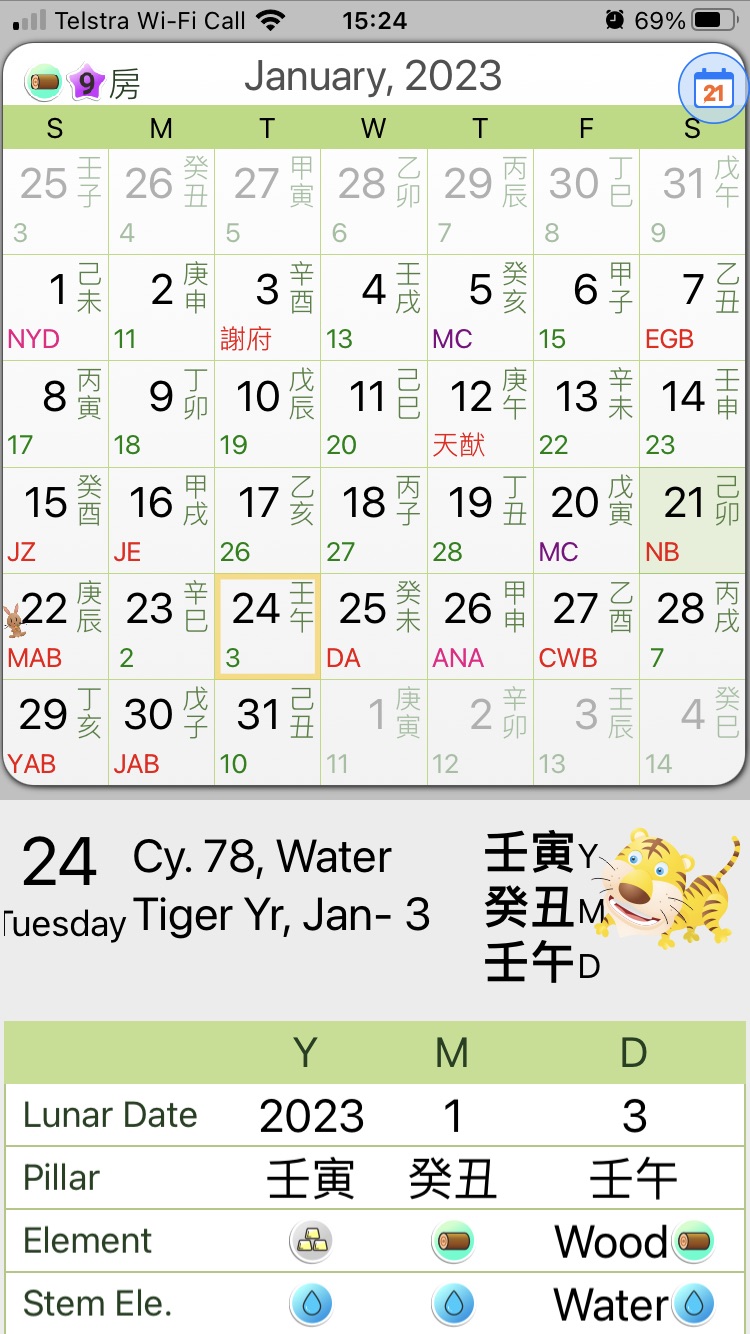
Task: Tap the purple star 9 icon
Action: click(x=87, y=82)
